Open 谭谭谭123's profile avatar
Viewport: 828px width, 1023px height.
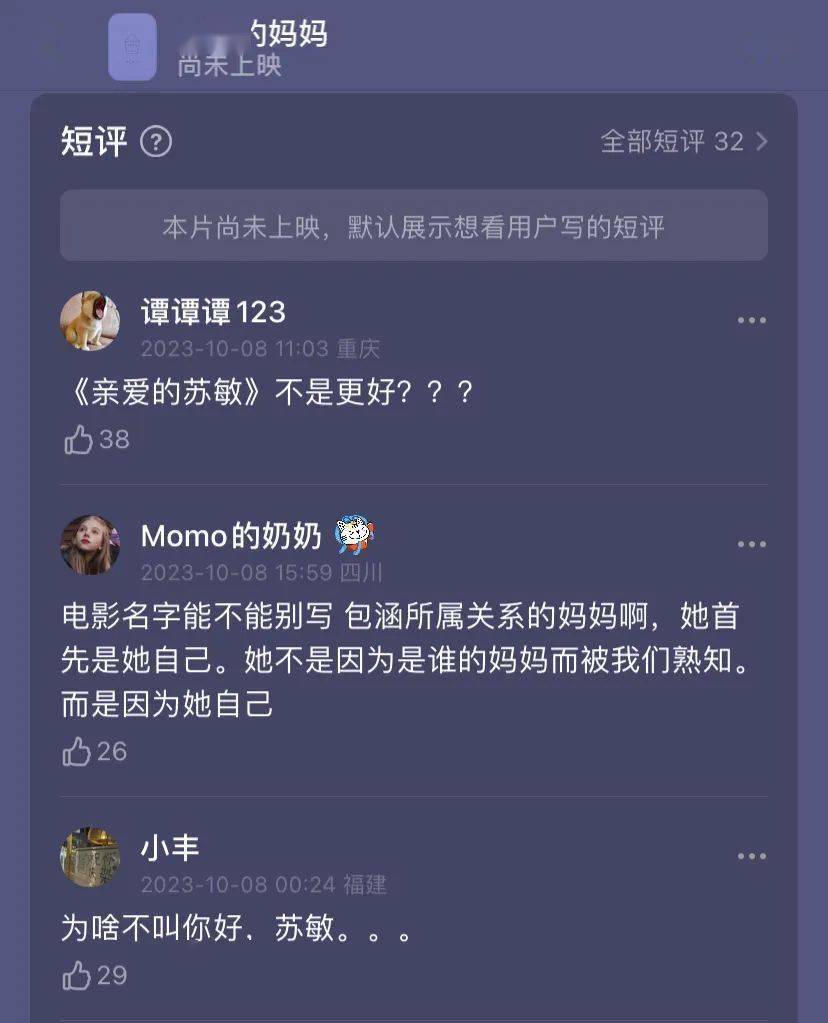pos(90,322)
